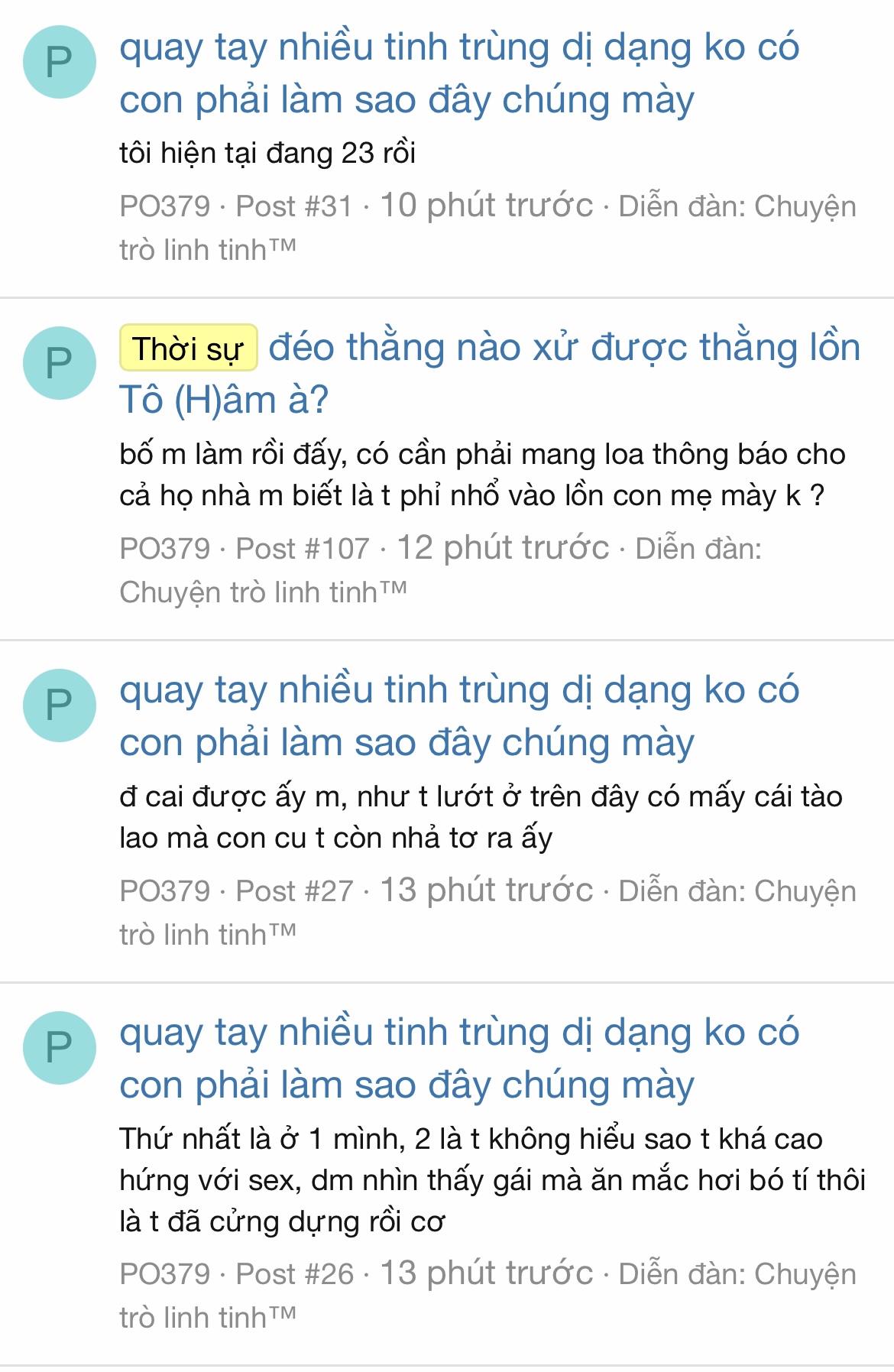The image size is (894, 1372).
Task: Click the 10 phút trước timestamp link
Action: tap(489, 203)
